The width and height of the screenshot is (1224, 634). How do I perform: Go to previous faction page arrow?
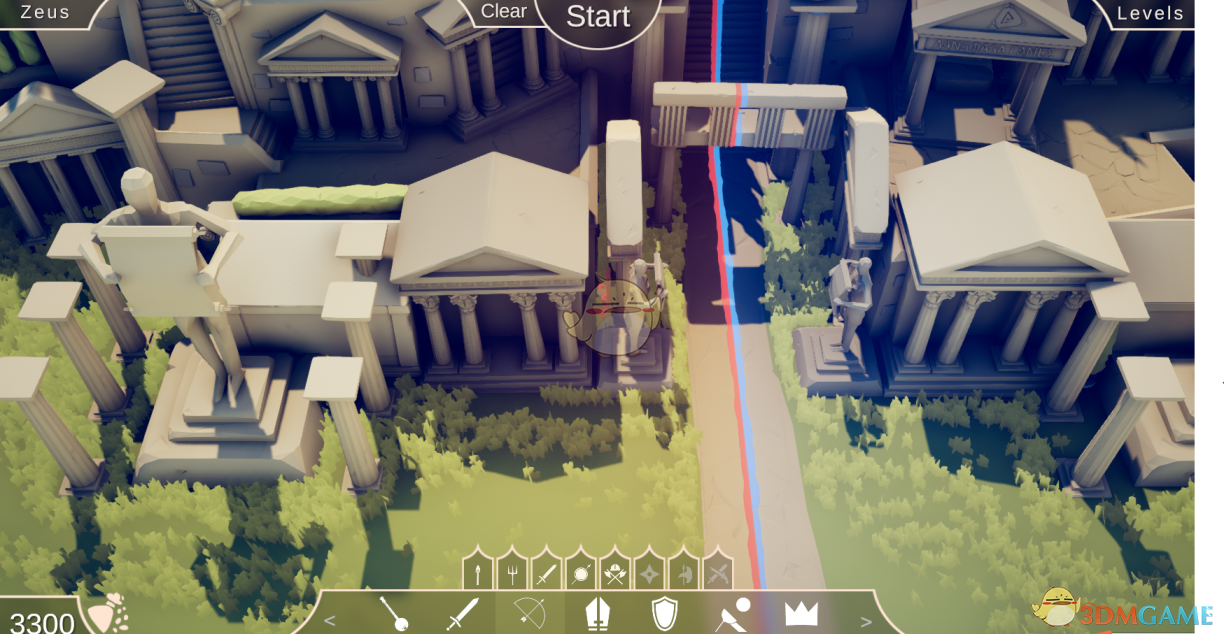pyautogui.click(x=330, y=621)
